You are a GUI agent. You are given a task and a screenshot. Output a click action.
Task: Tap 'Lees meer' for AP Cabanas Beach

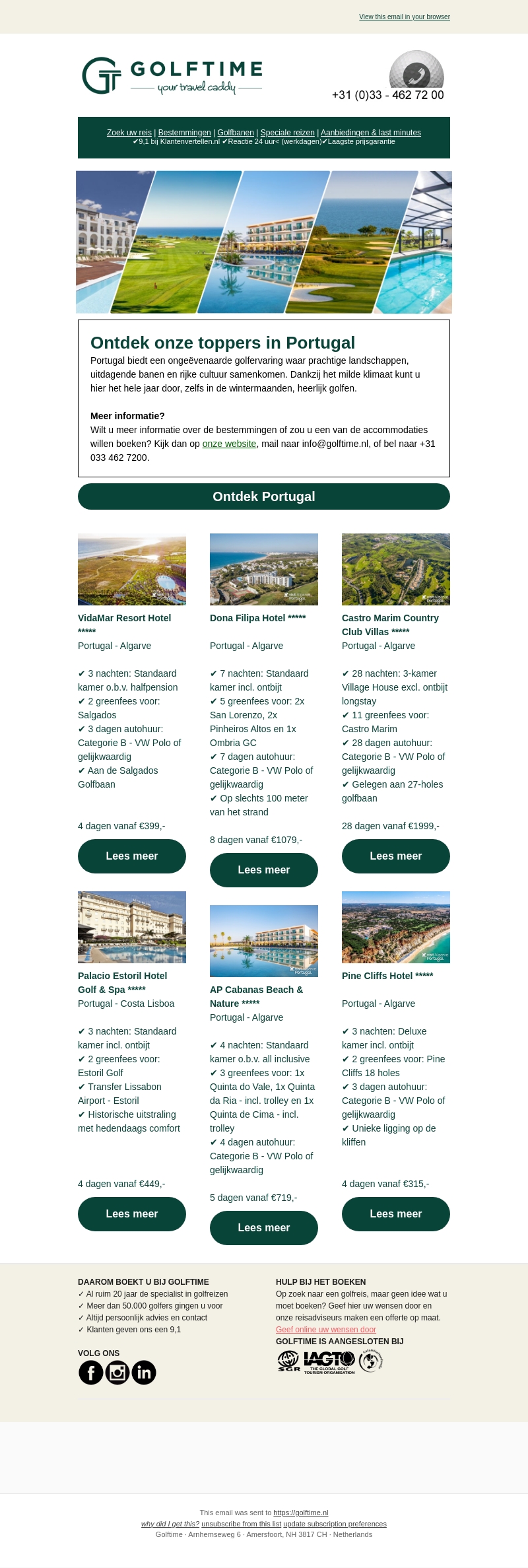pyautogui.click(x=264, y=1228)
